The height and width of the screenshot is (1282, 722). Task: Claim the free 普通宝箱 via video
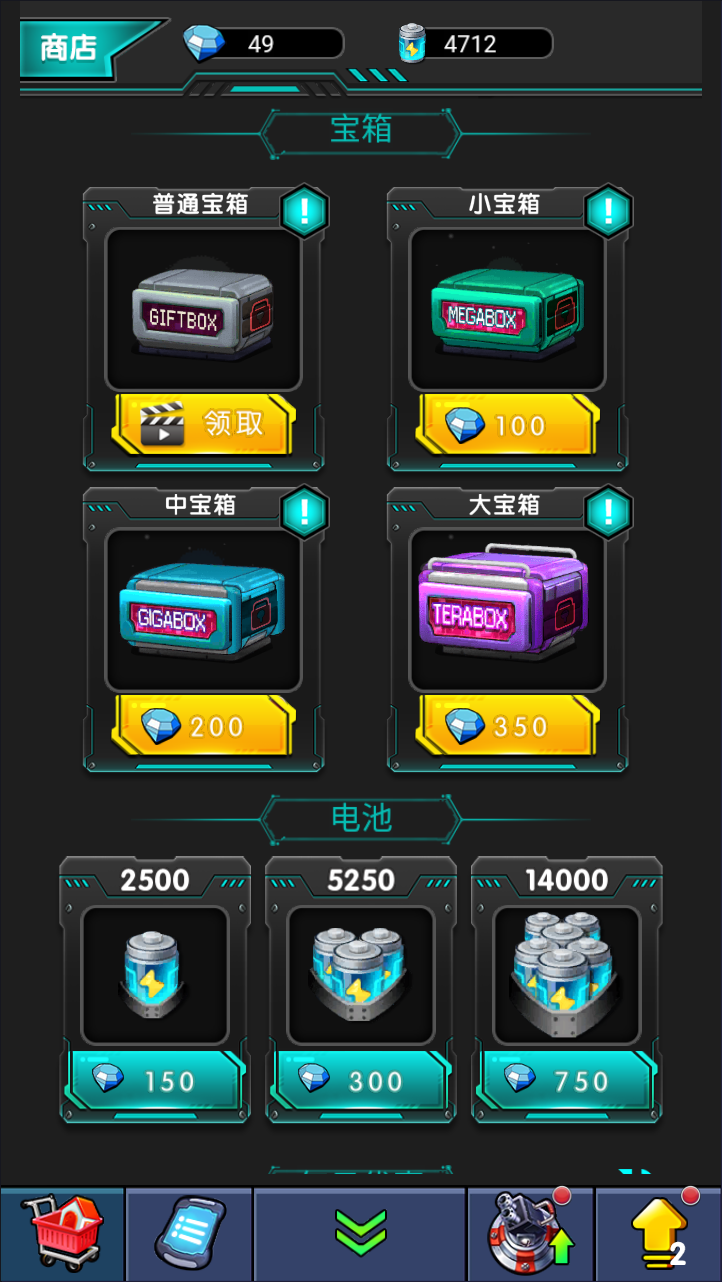205,424
